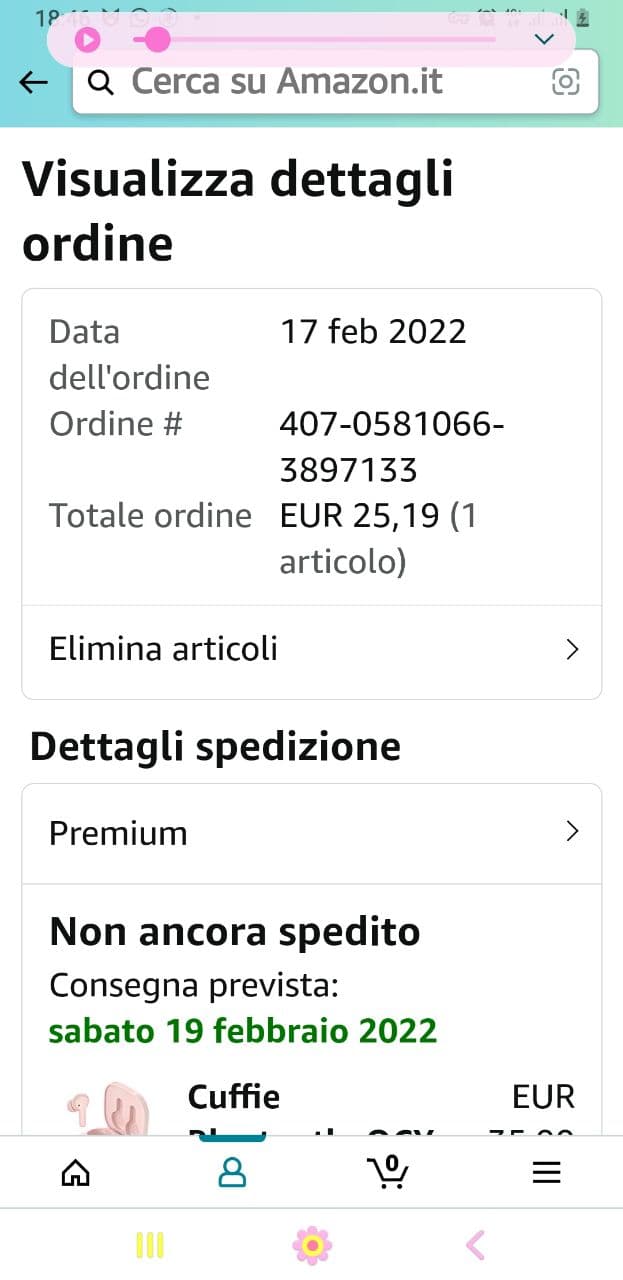The width and height of the screenshot is (623, 1280).
Task: Switch to the Home tab
Action: click(76, 1172)
